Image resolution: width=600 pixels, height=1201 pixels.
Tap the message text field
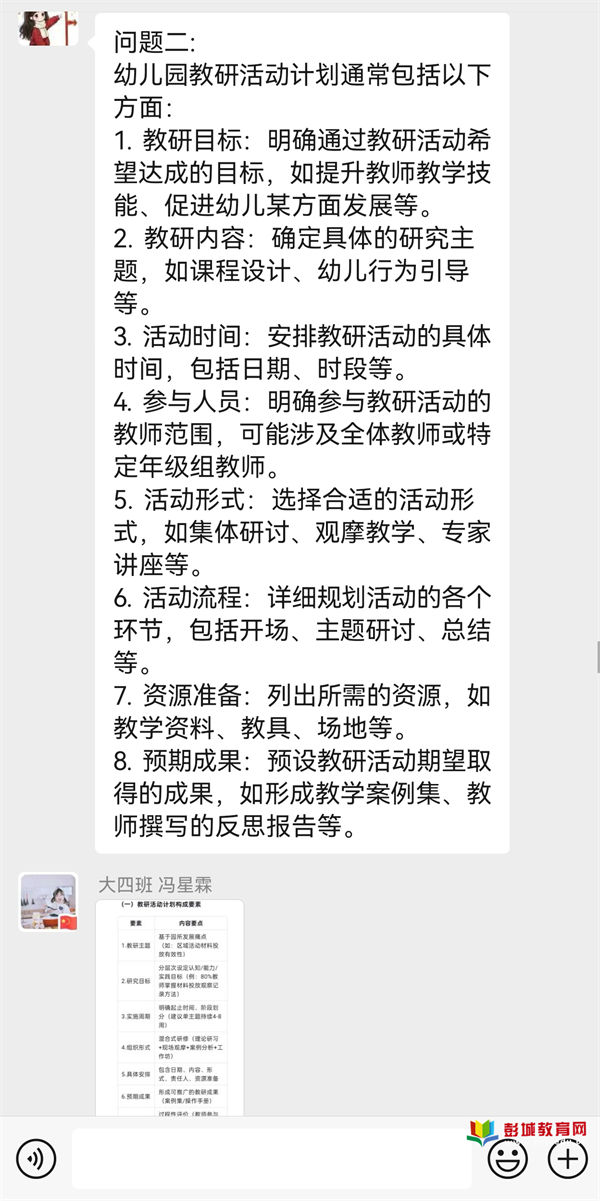[x=270, y=1159]
